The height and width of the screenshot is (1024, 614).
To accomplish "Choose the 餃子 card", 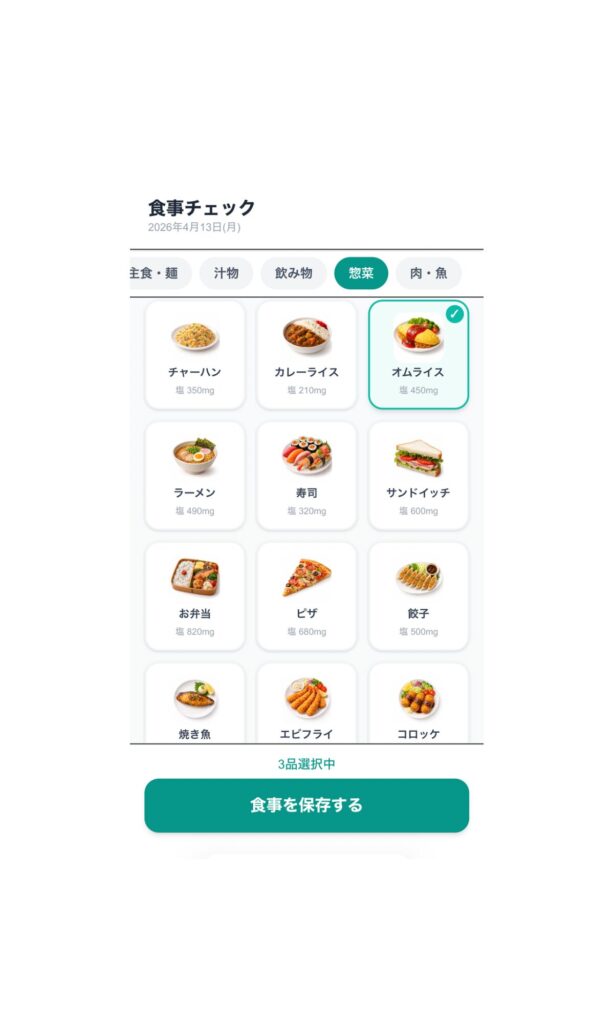I will tap(418, 596).
